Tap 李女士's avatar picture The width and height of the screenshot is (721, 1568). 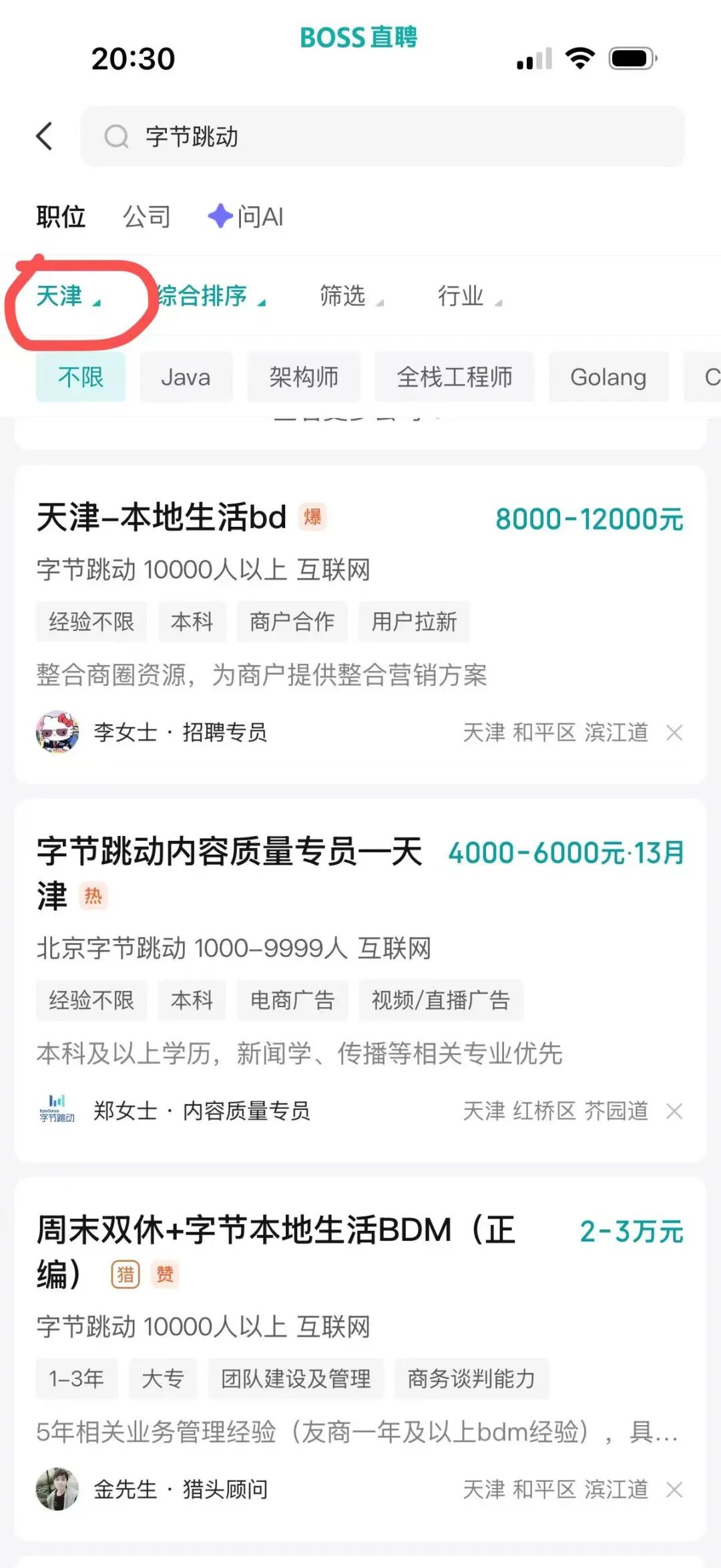point(57,733)
